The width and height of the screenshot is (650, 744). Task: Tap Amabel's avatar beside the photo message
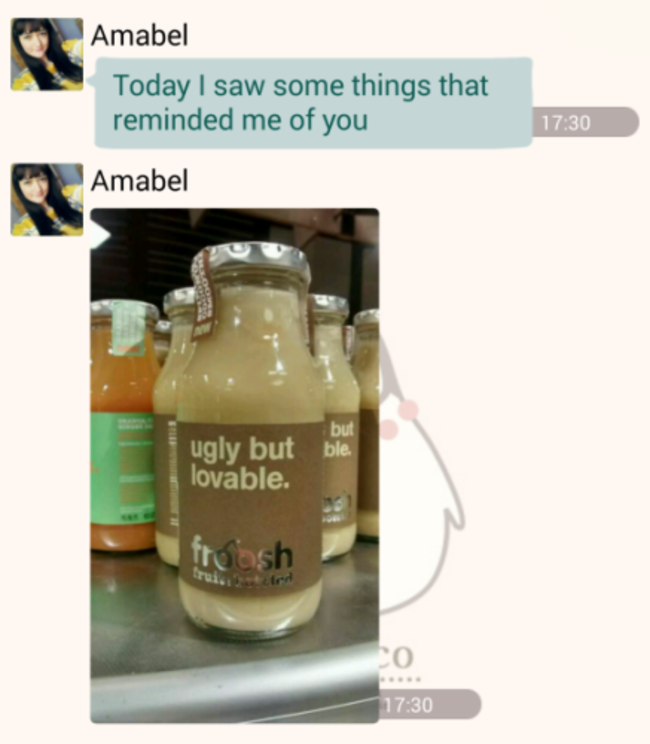click(x=47, y=199)
